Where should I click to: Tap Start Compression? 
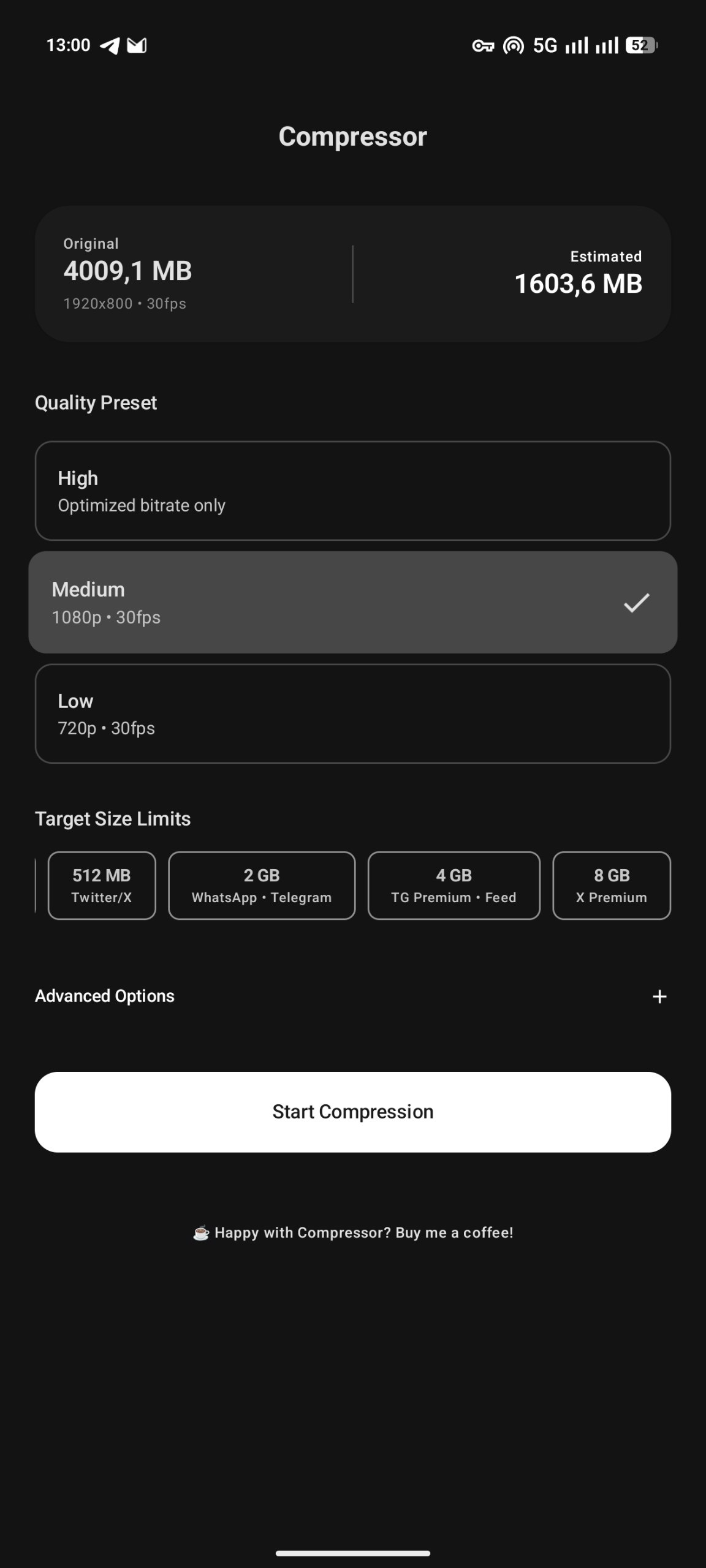click(x=352, y=1112)
